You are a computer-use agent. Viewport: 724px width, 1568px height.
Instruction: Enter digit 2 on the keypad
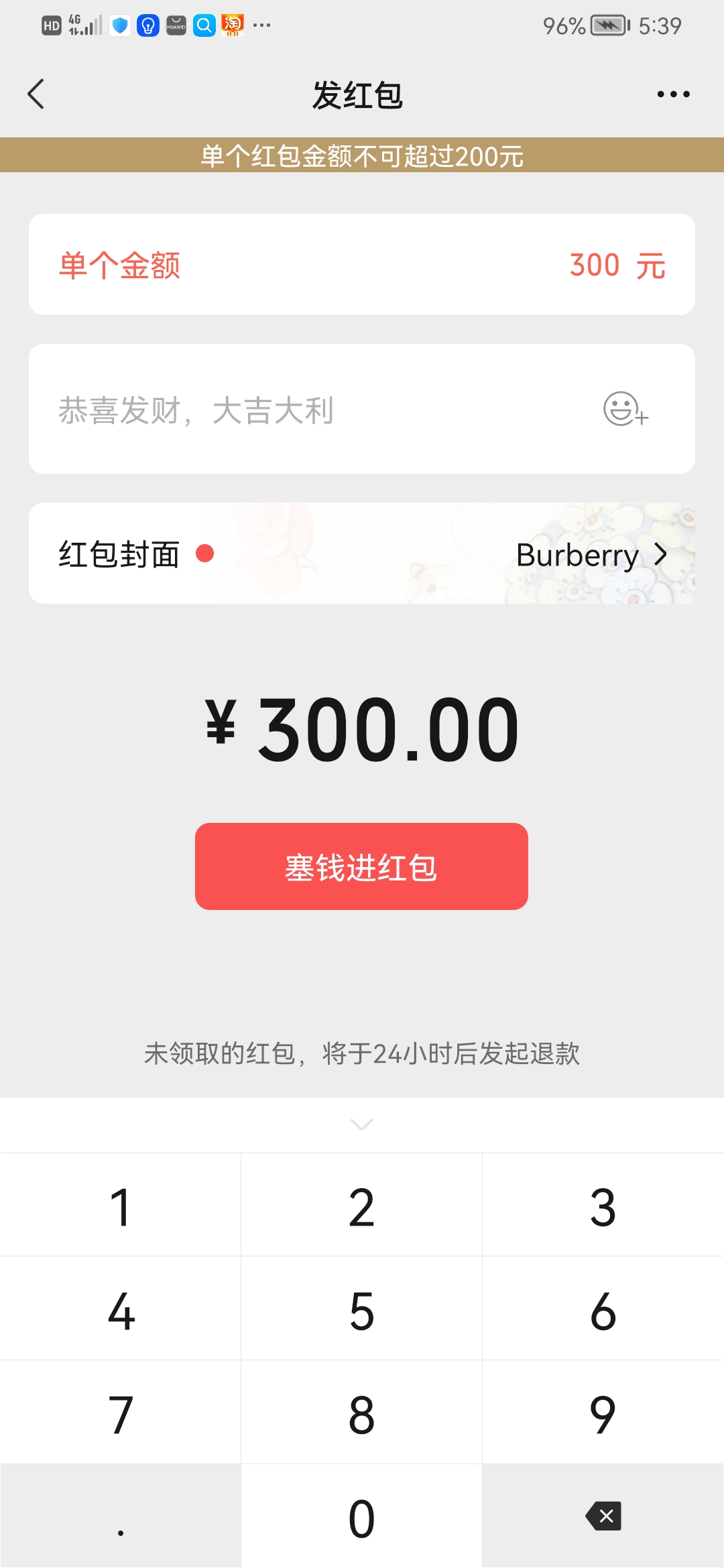(x=362, y=1206)
